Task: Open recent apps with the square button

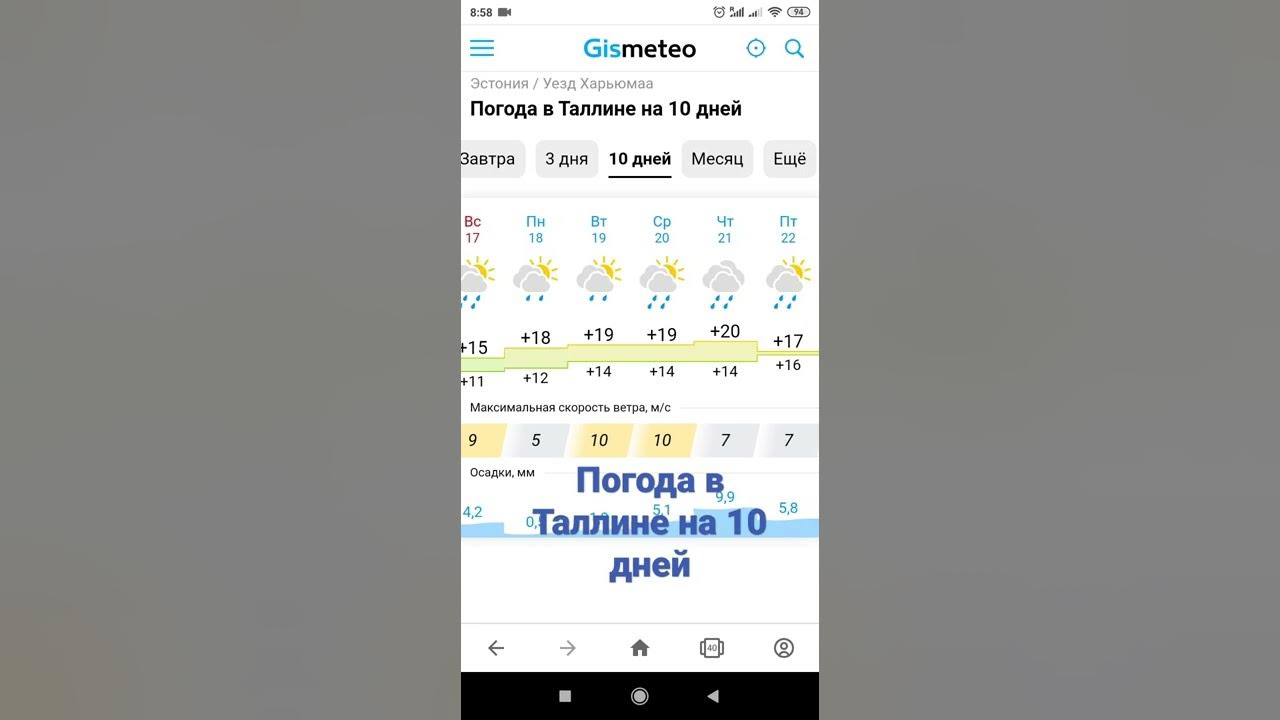Action: (x=565, y=696)
